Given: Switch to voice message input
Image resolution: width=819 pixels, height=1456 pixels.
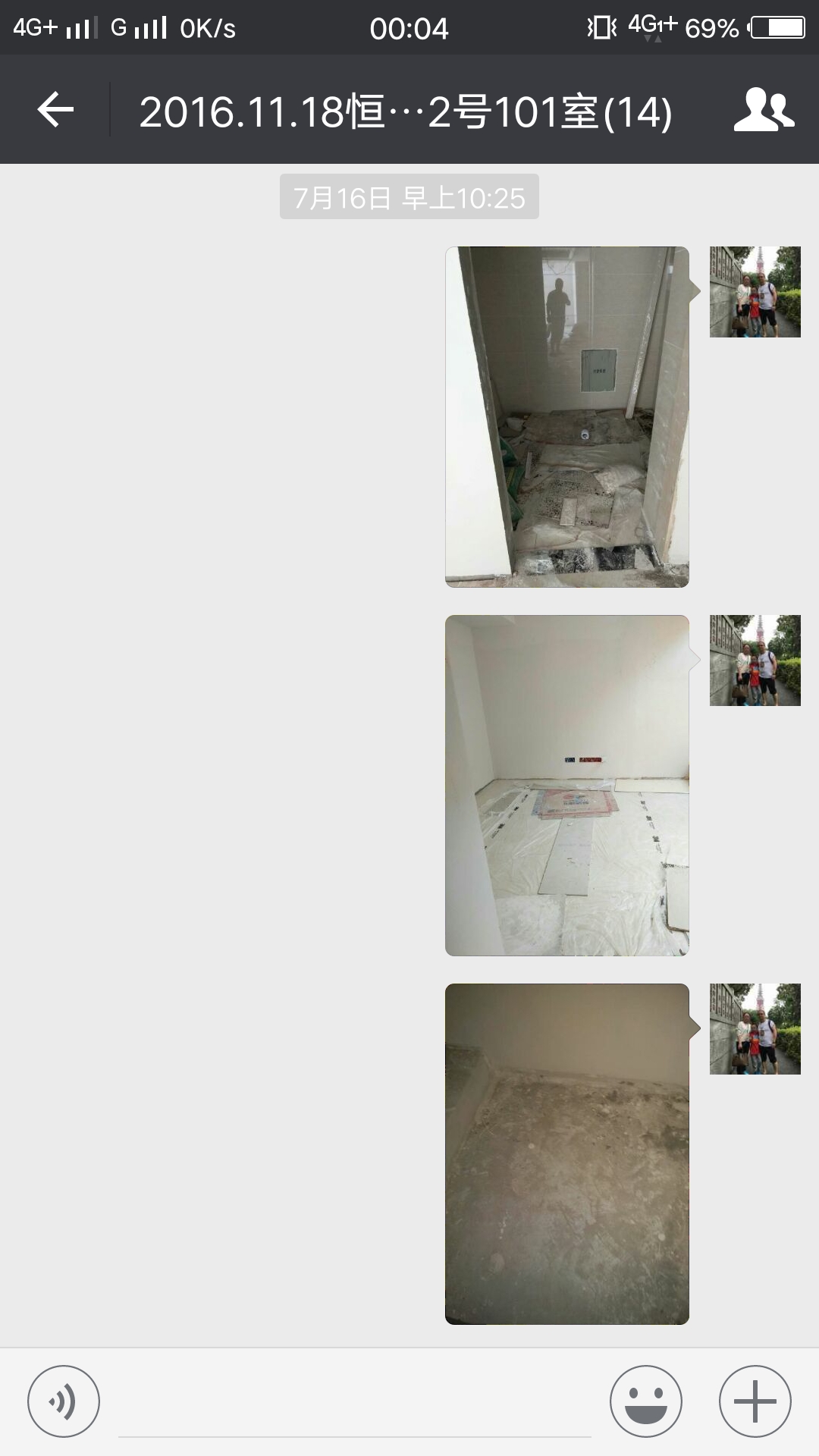Looking at the screenshot, I should 64,1401.
